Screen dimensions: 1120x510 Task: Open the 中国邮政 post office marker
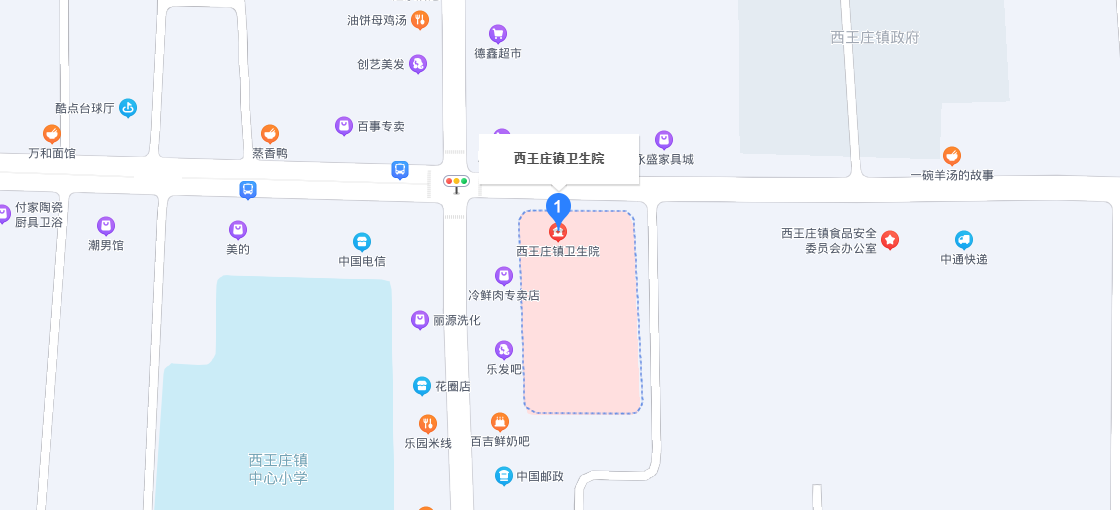pyautogui.click(x=505, y=476)
